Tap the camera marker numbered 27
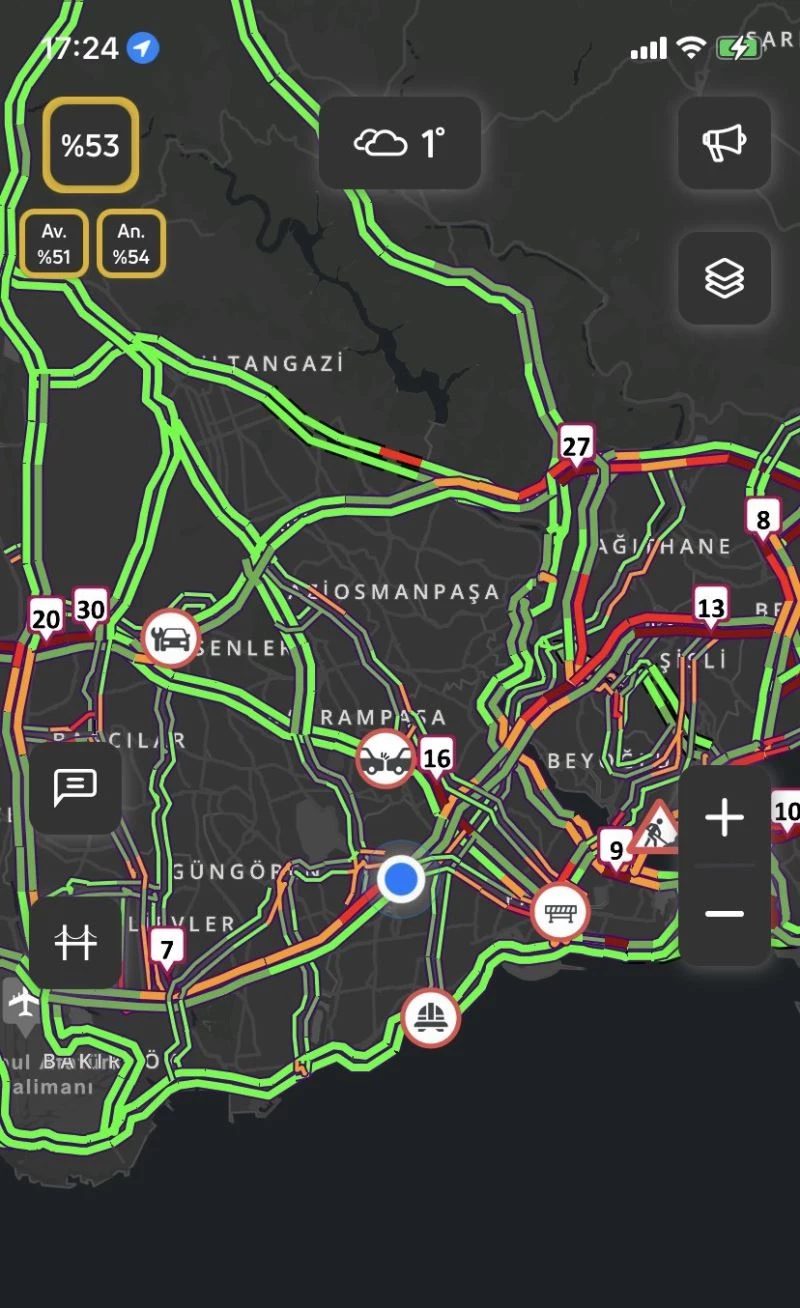 [x=576, y=446]
